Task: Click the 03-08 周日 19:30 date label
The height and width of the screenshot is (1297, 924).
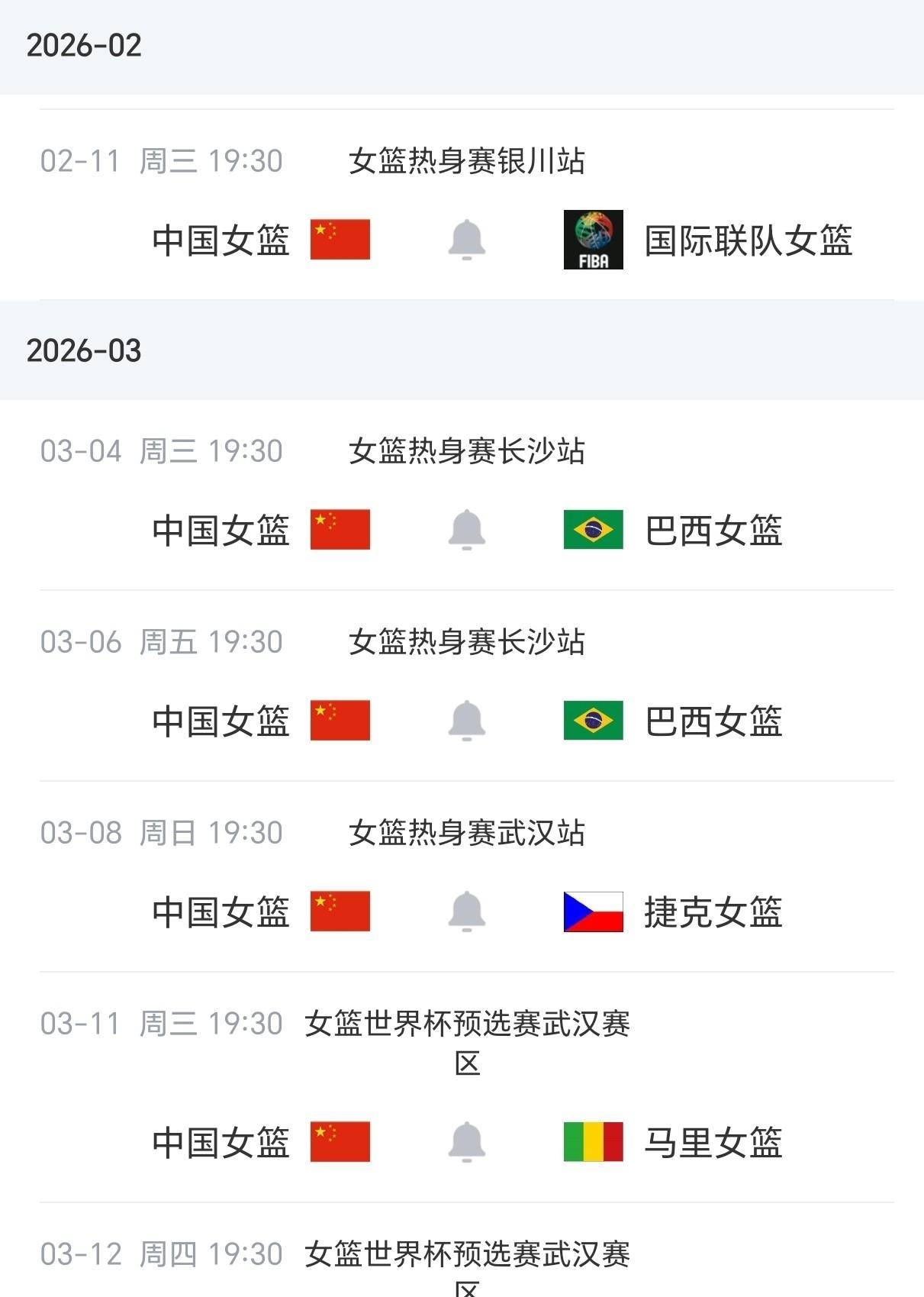Action: pos(163,831)
